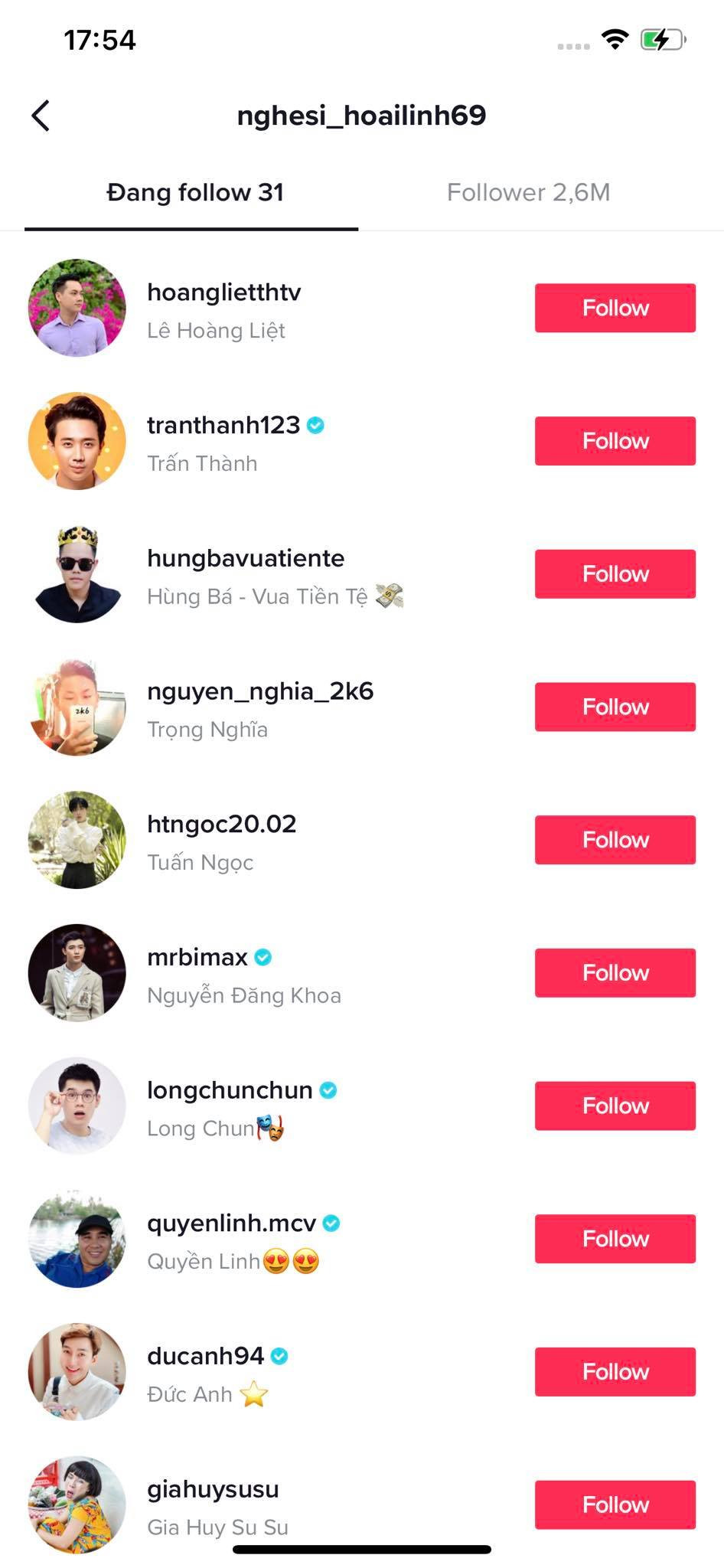
Task: Tap Follow beside quyenlinh.mcv
Action: point(615,1239)
